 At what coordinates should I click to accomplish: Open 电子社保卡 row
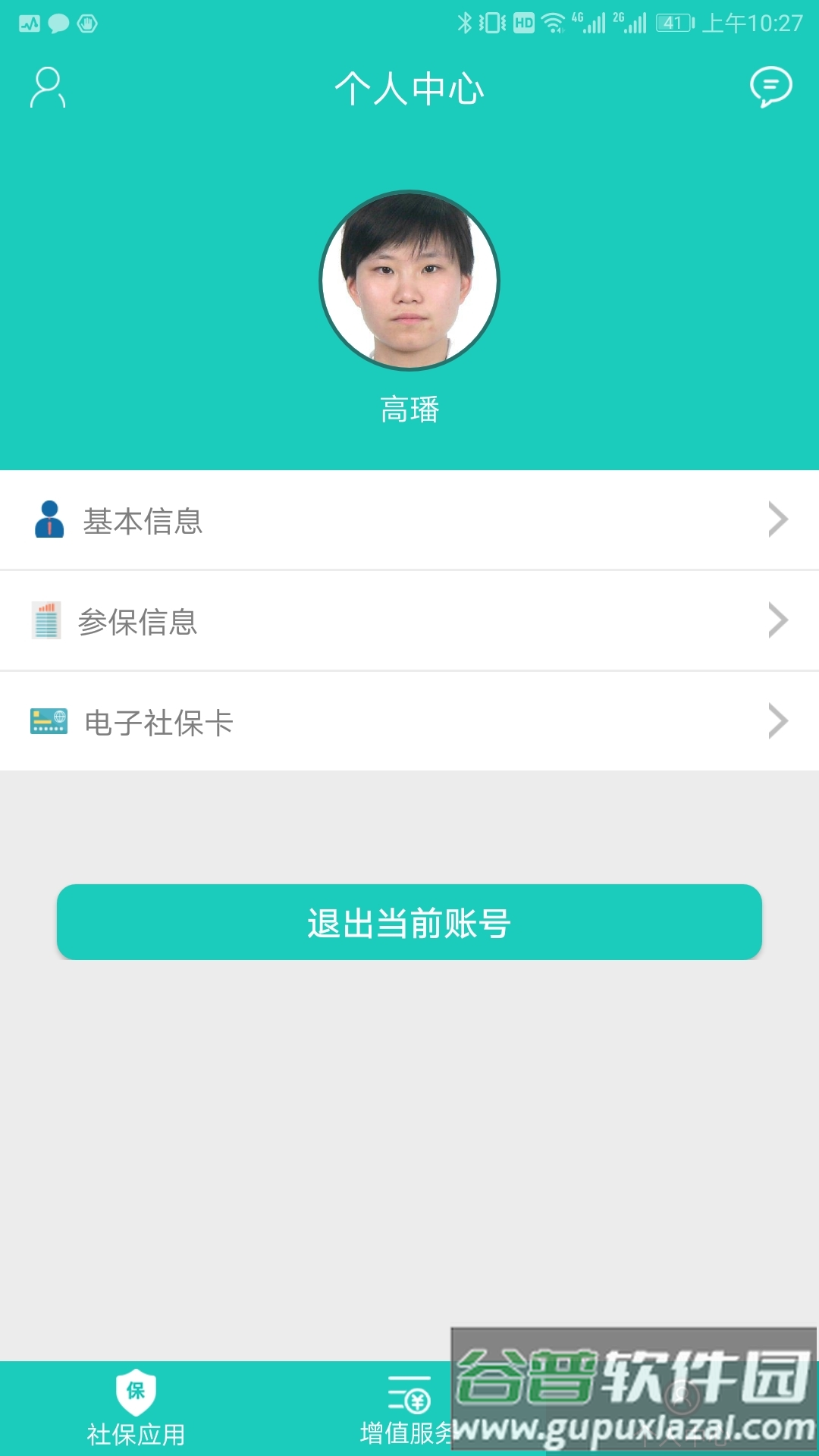click(x=409, y=722)
